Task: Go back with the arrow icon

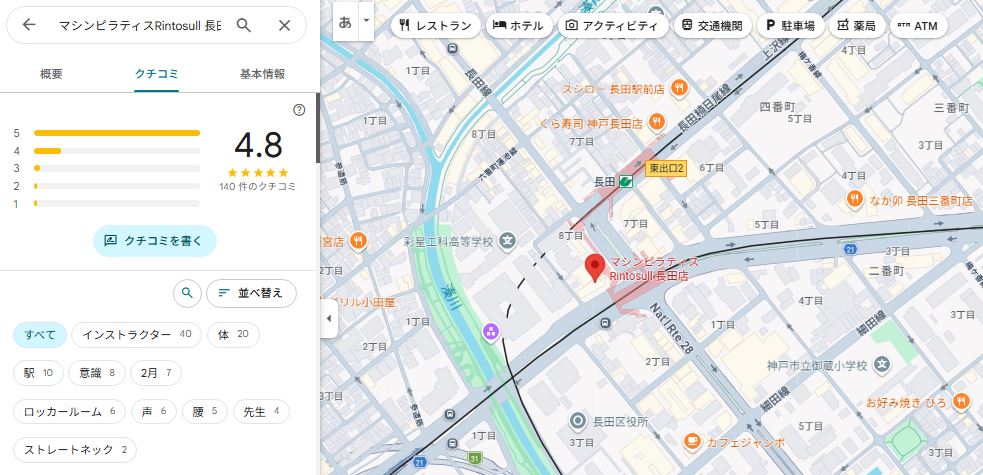Action: click(x=29, y=25)
